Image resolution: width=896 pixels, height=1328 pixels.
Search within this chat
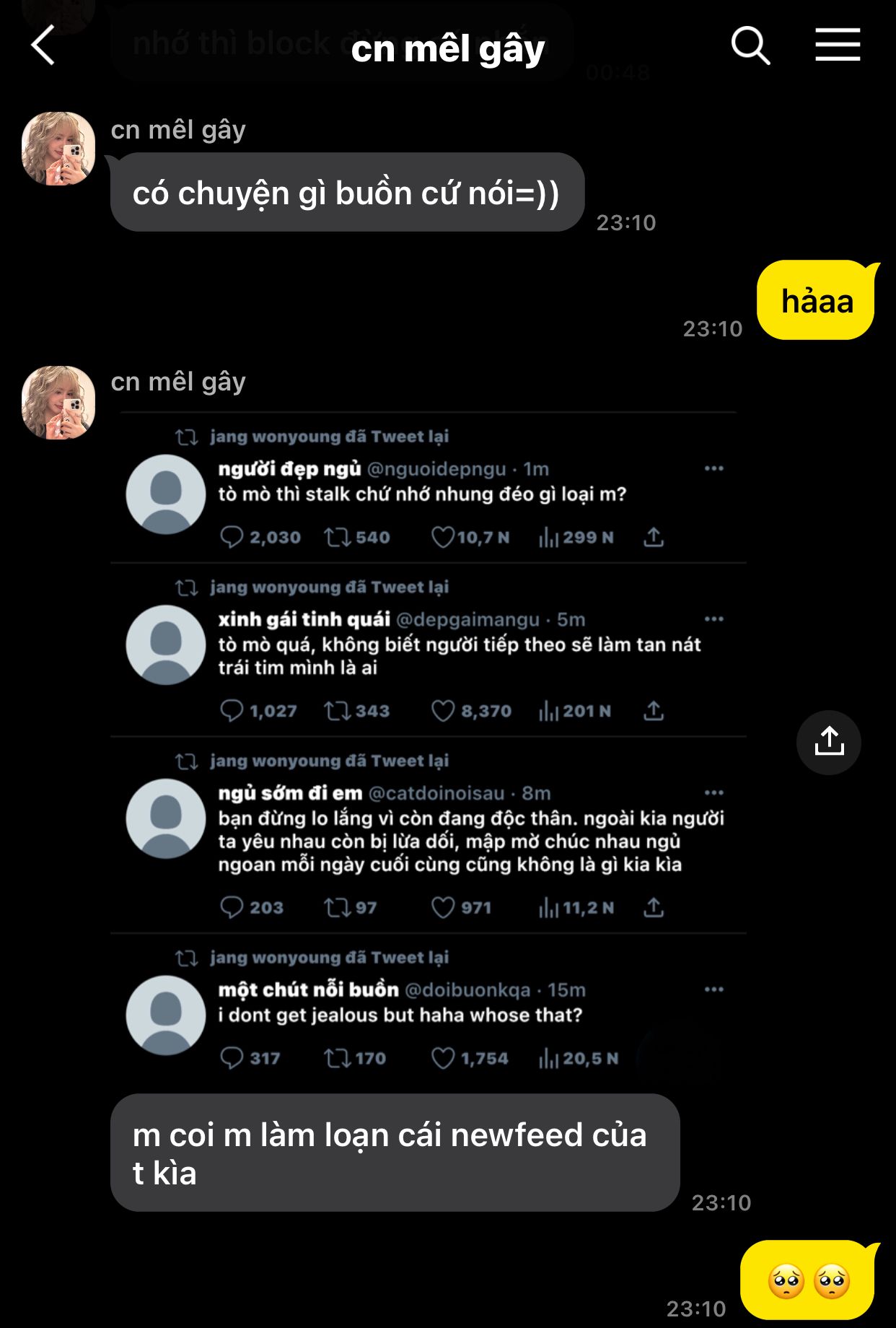point(750,45)
